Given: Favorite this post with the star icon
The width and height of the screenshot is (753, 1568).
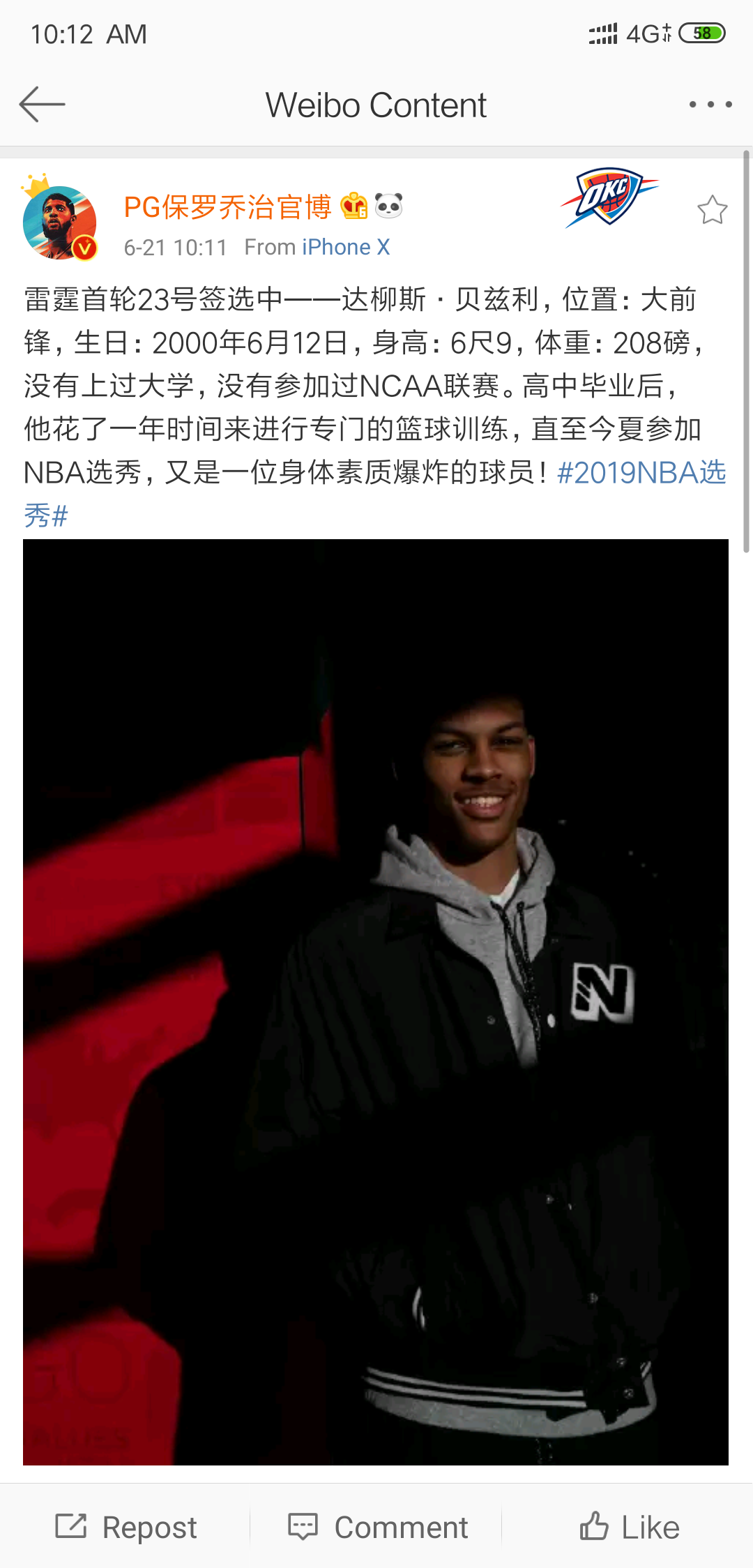Looking at the screenshot, I should pyautogui.click(x=712, y=210).
